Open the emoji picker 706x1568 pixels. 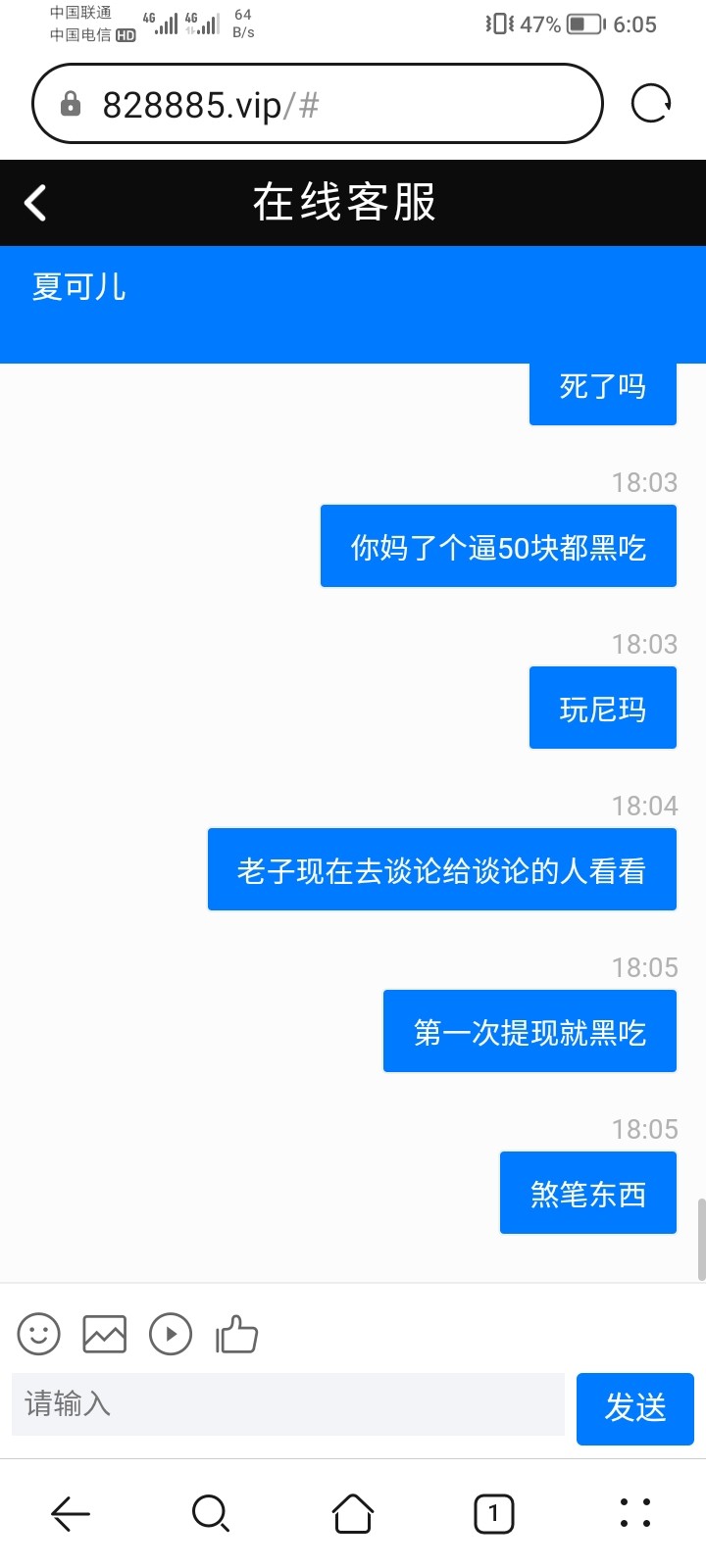click(x=39, y=1334)
